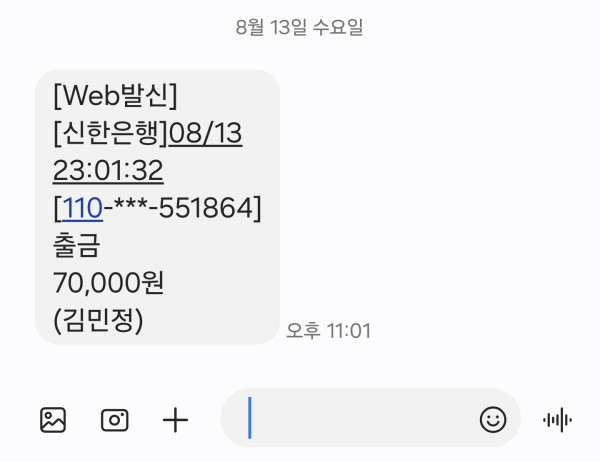Open the camera to take a photo
The height and width of the screenshot is (462, 600).
tap(115, 420)
